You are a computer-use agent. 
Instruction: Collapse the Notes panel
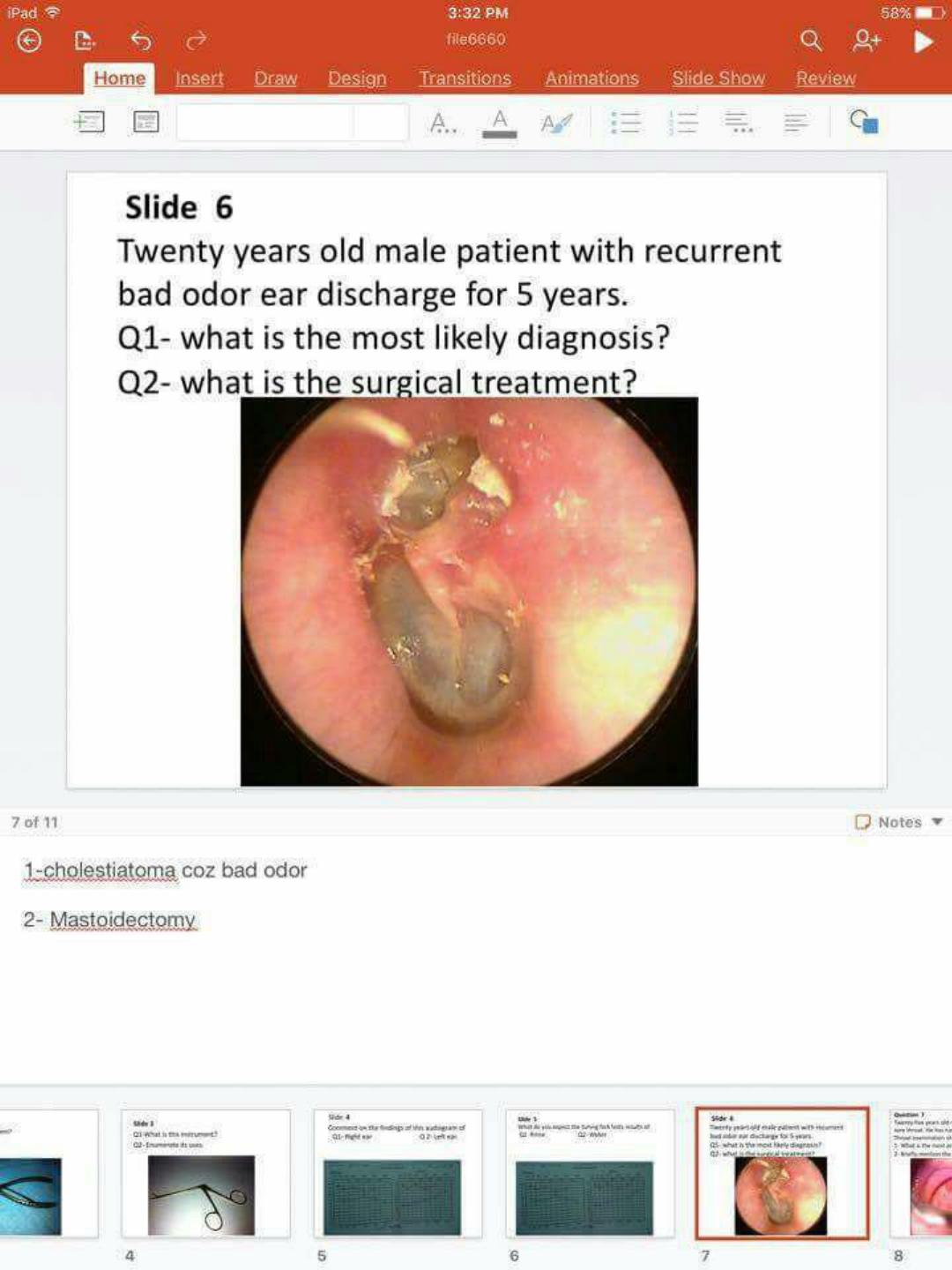tap(899, 822)
